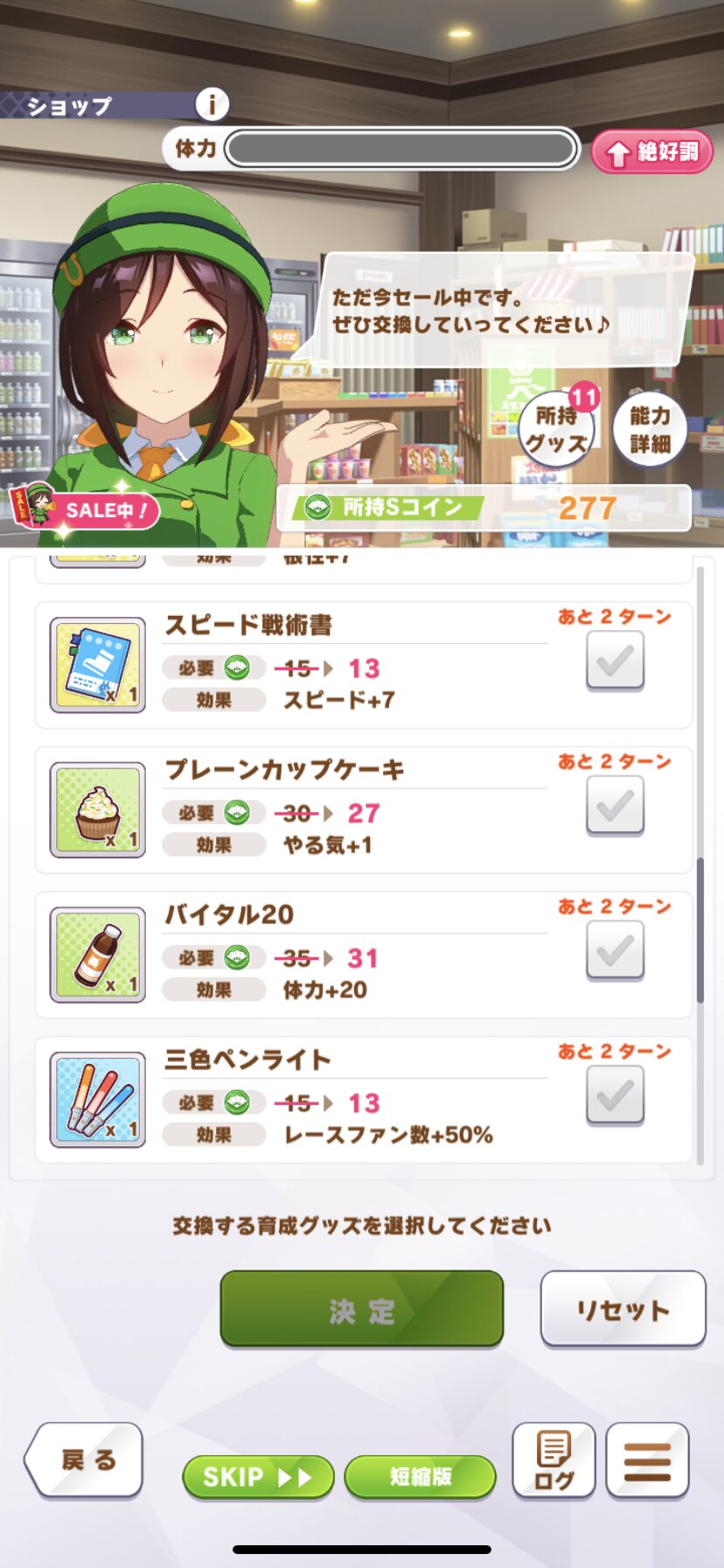Tap the SKIP button

click(x=258, y=1477)
